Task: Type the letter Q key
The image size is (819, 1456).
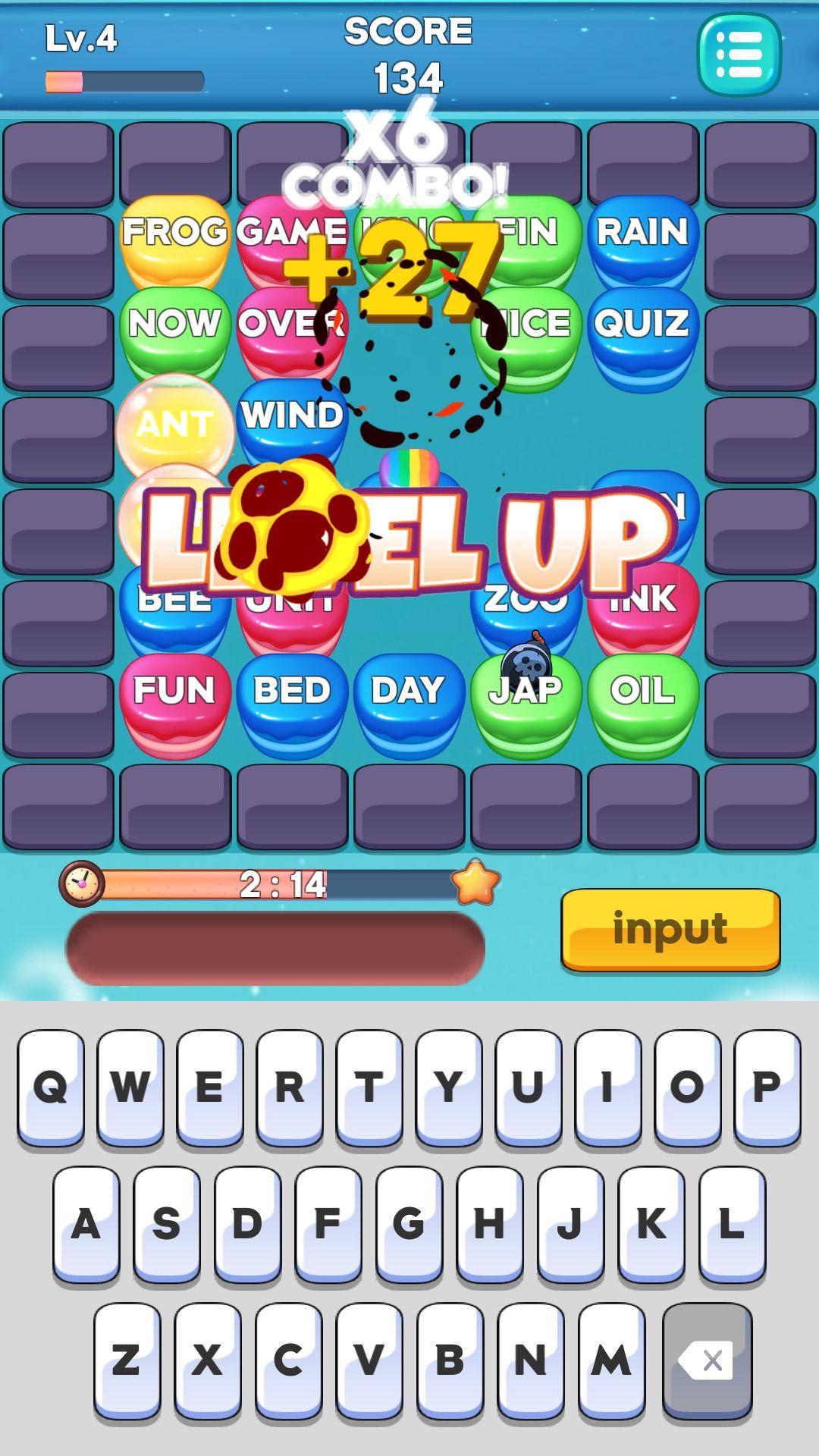Action: pos(51,1088)
